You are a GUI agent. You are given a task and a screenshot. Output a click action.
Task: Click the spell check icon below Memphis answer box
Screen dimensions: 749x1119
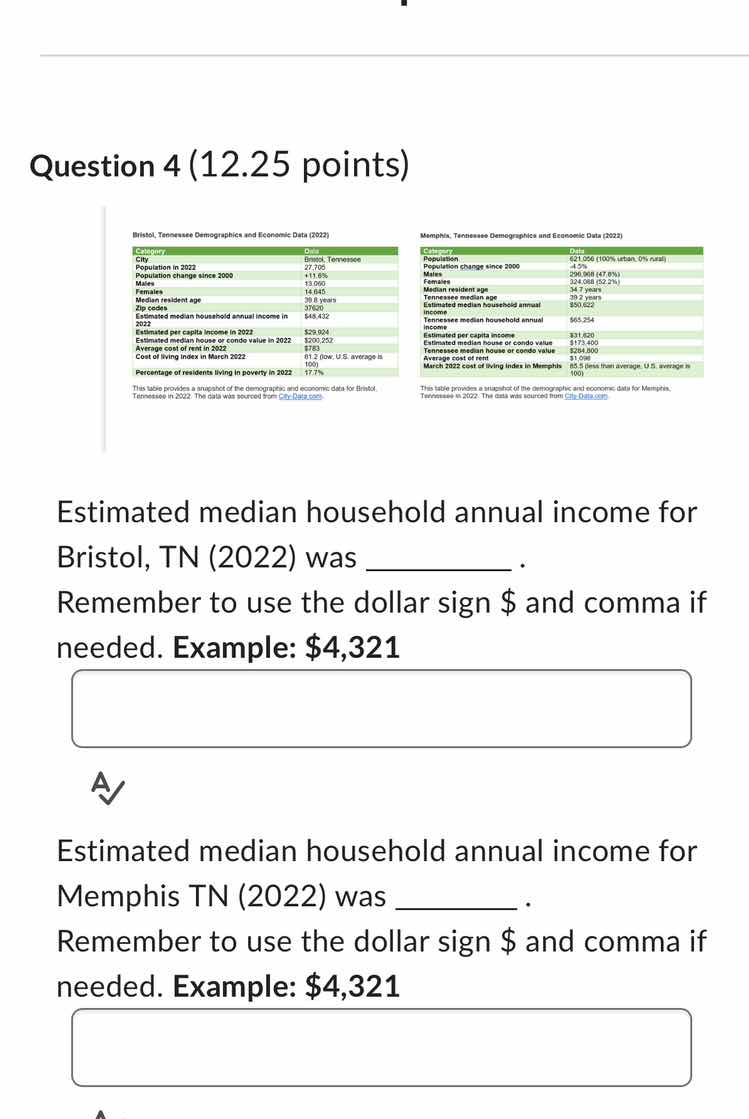click(x=105, y=1113)
